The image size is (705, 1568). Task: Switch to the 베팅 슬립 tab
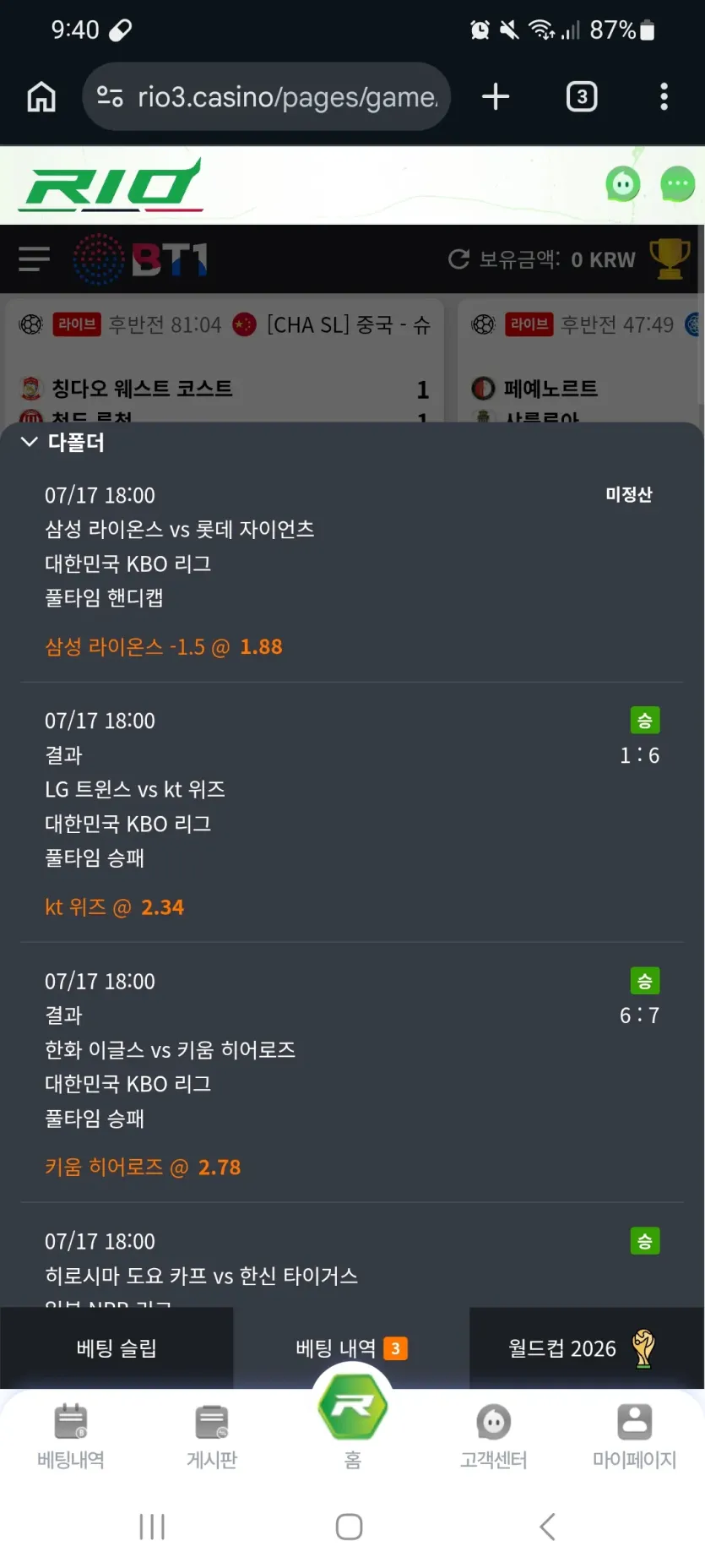(117, 1348)
